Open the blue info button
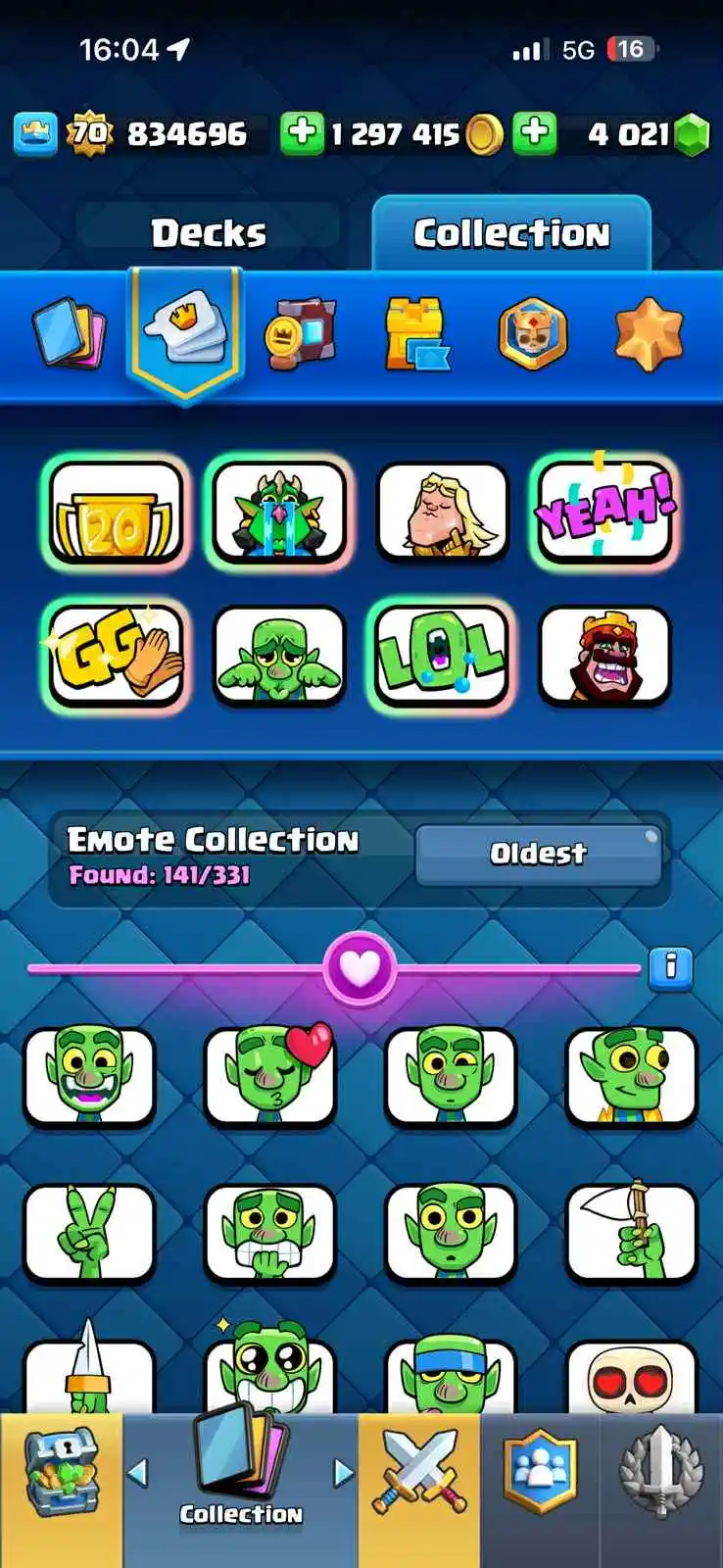This screenshot has height=1568, width=723. pos(671,968)
